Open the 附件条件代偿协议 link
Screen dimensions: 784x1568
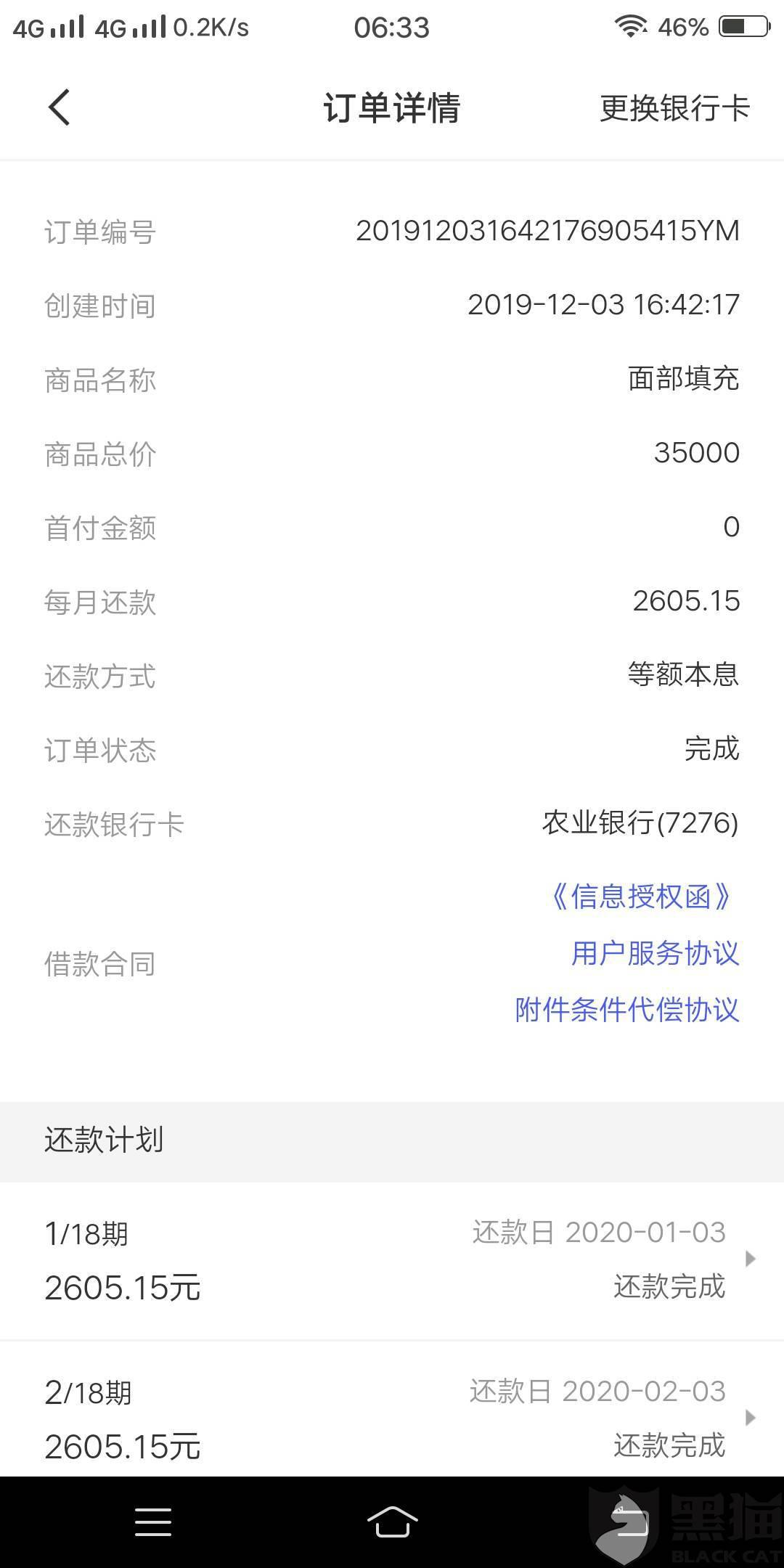627,1010
